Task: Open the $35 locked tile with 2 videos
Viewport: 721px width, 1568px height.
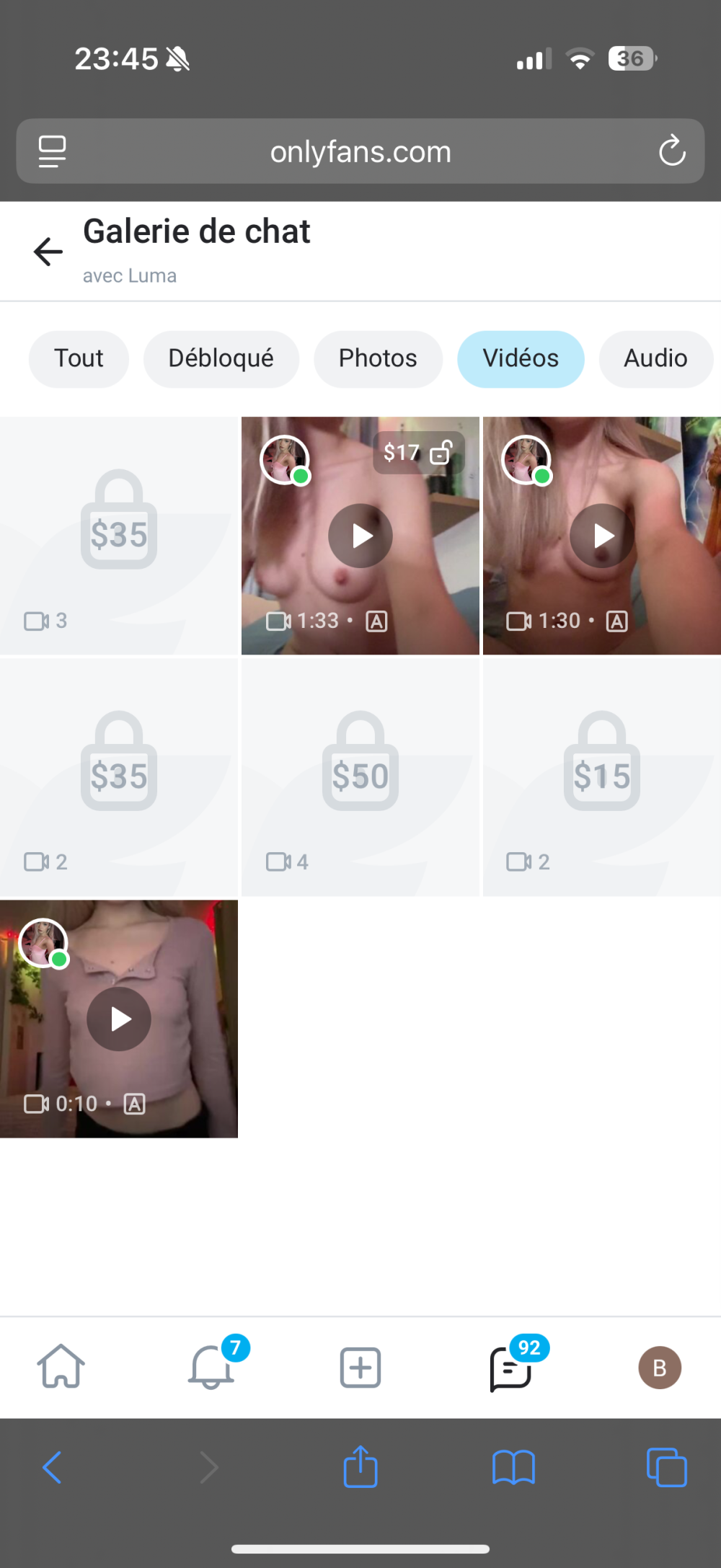Action: [119, 777]
